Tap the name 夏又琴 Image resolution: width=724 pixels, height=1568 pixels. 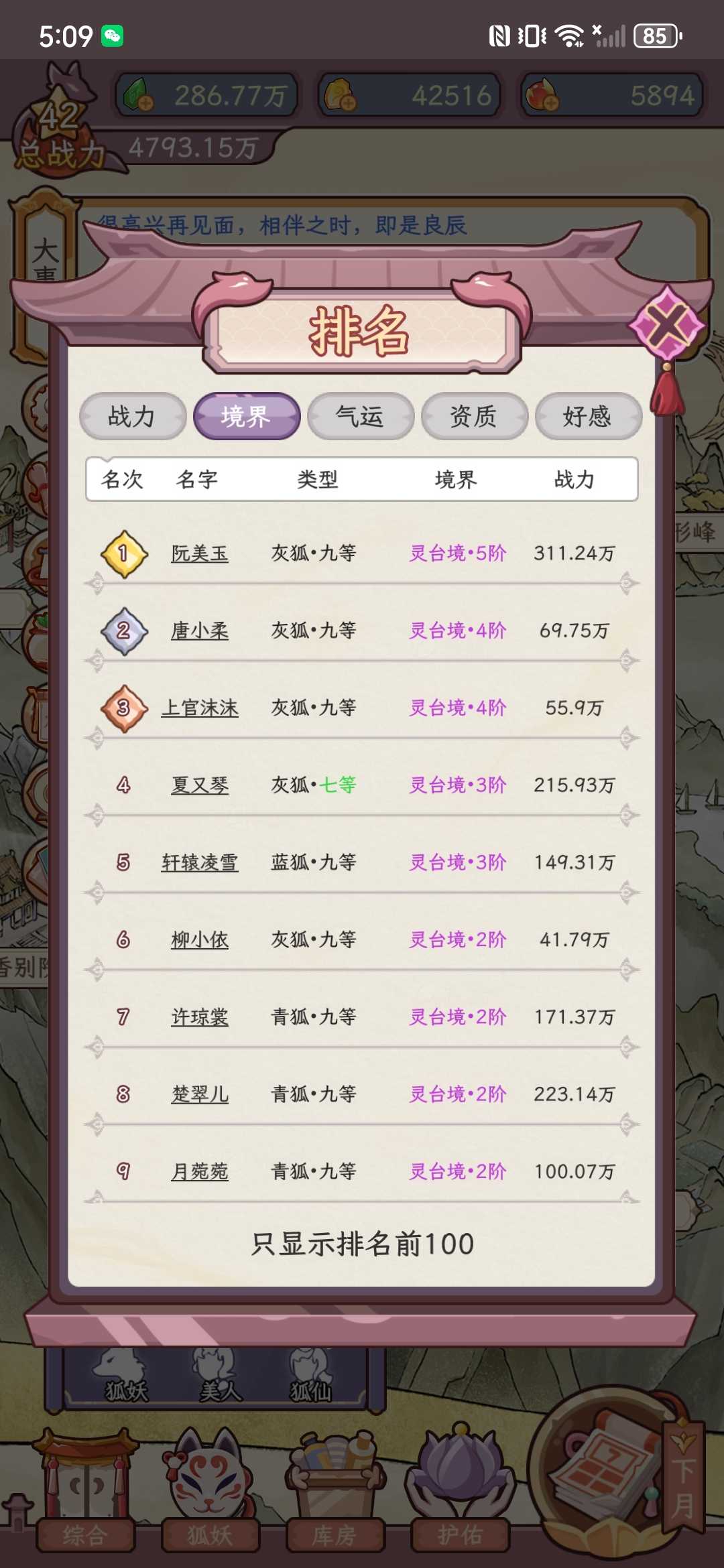pos(199,785)
